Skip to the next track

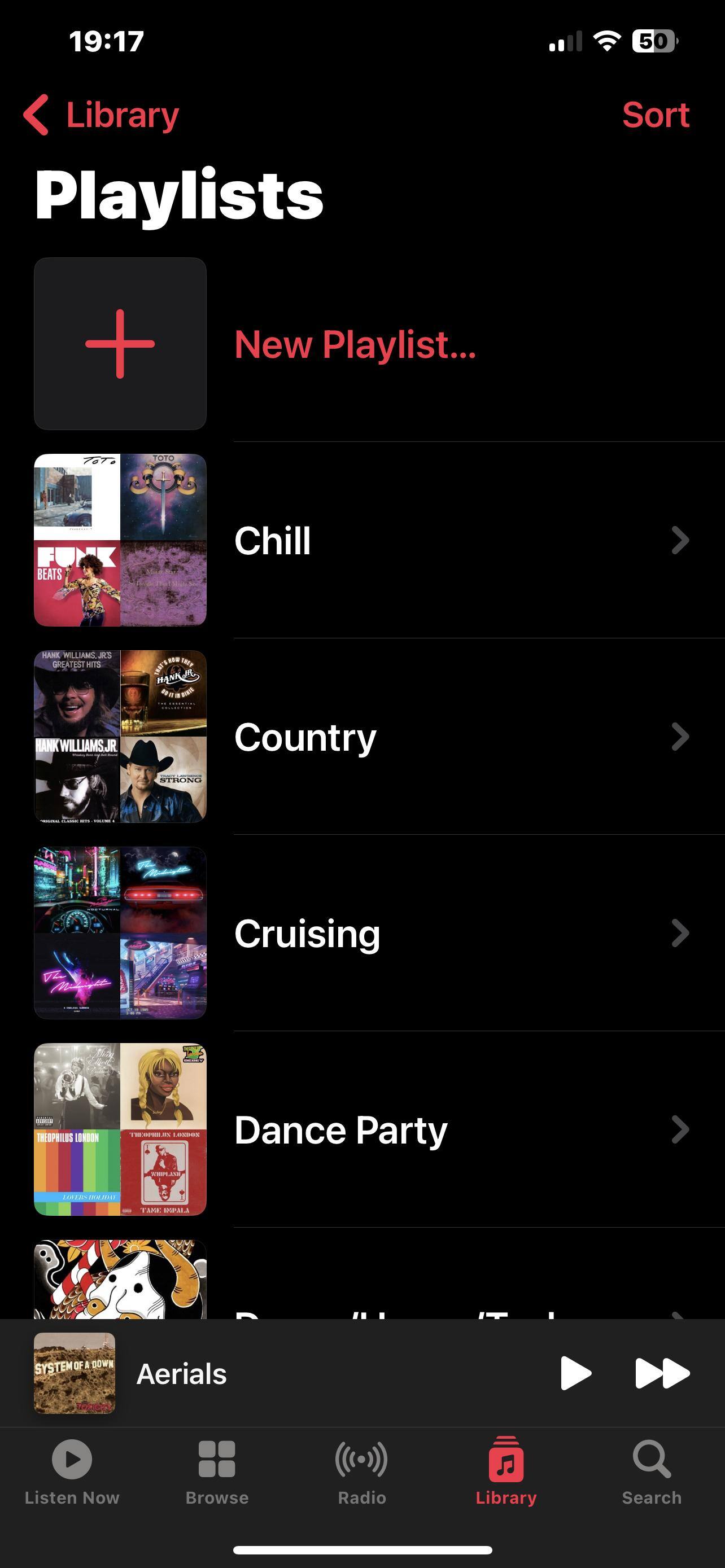662,1373
